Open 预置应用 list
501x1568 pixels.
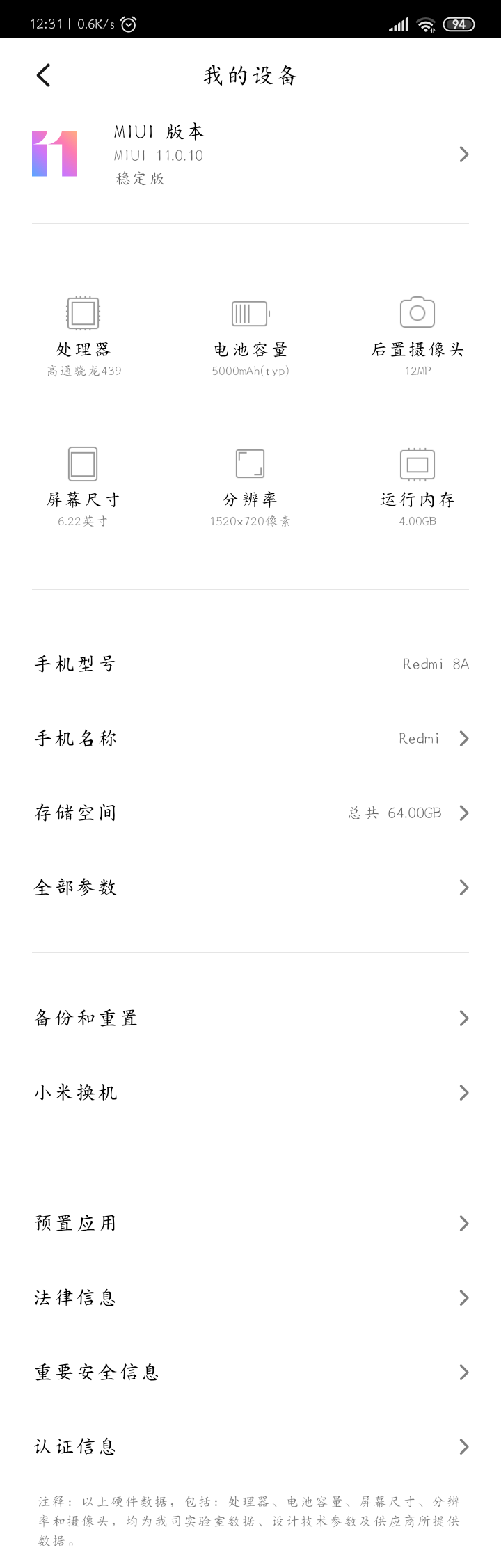250,1223
